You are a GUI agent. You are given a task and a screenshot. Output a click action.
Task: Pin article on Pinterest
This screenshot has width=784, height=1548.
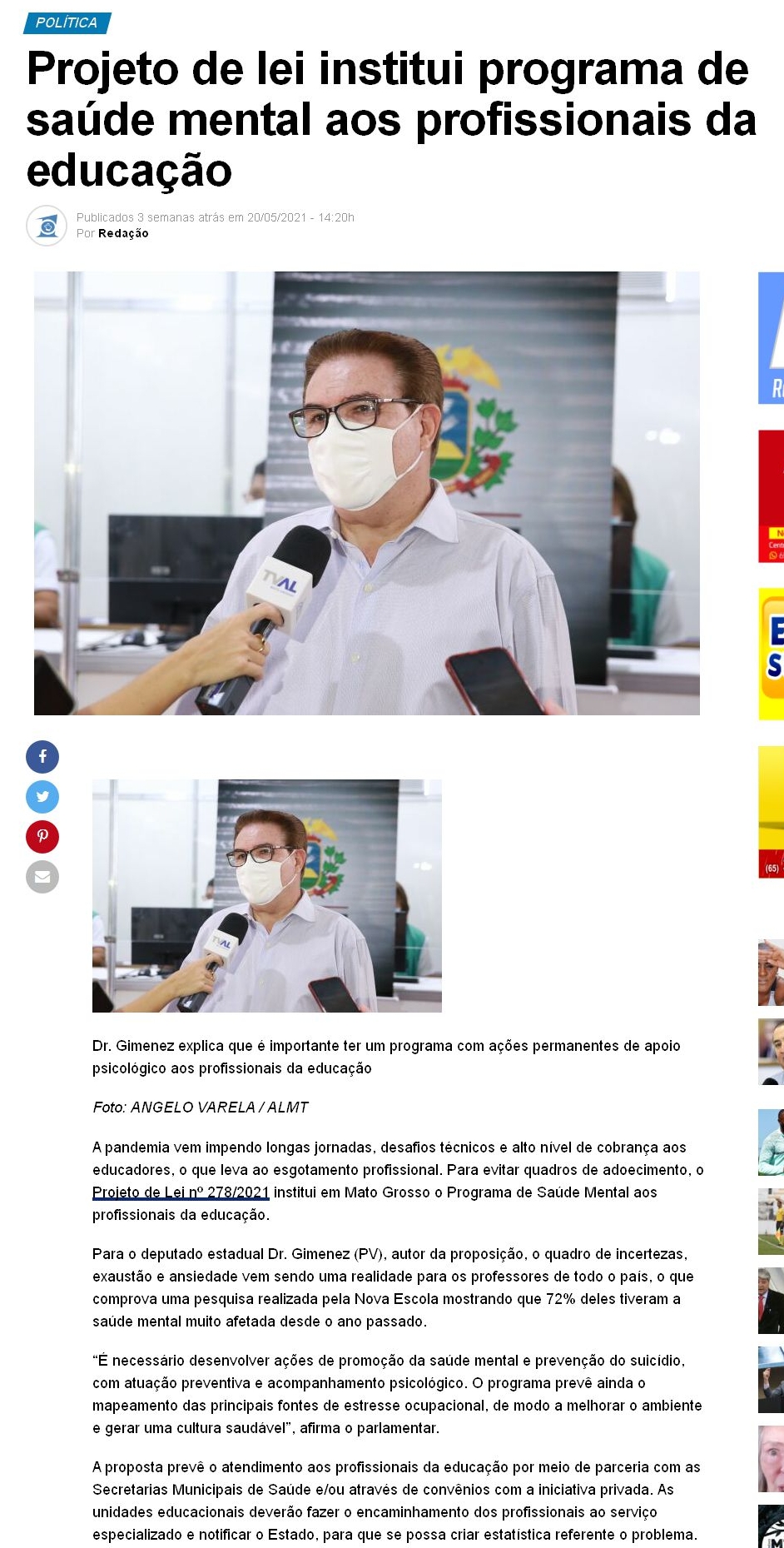[x=42, y=836]
